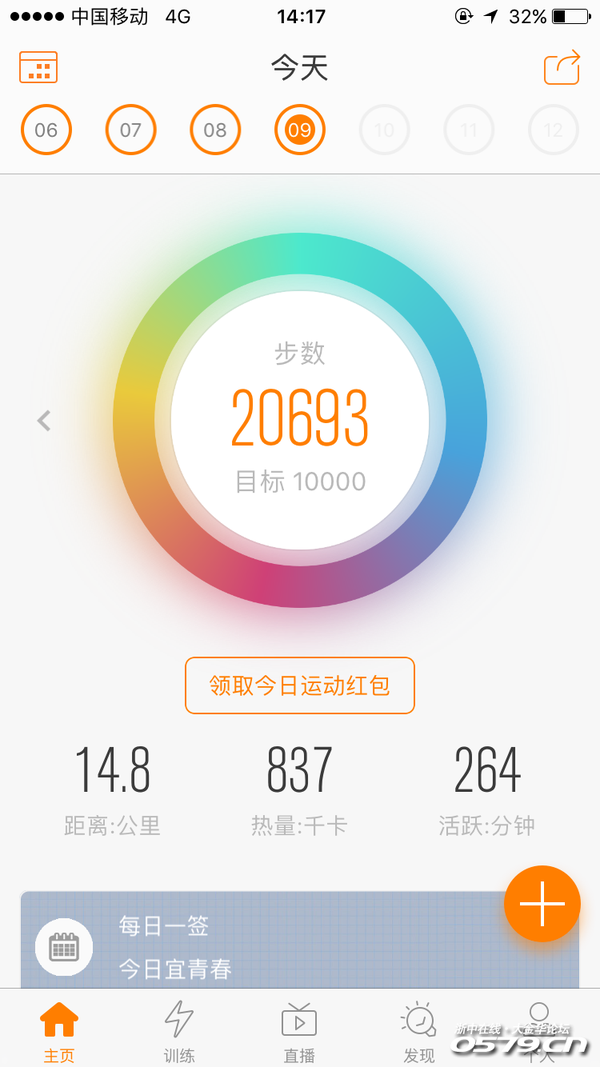Open the orange plus floating button
This screenshot has height=1067, width=600.
click(x=542, y=904)
